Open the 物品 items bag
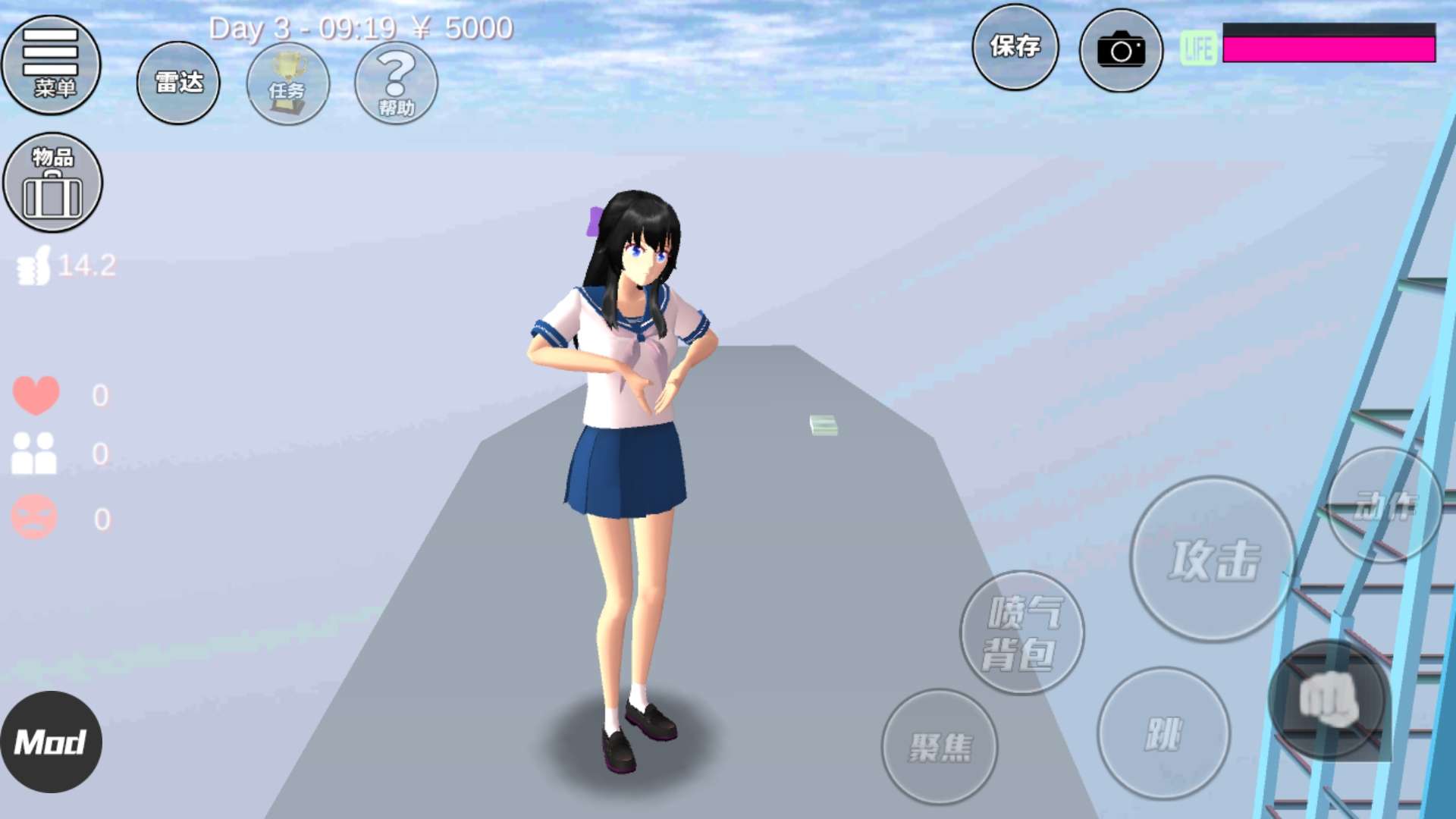Image resolution: width=1456 pixels, height=819 pixels. click(x=52, y=182)
